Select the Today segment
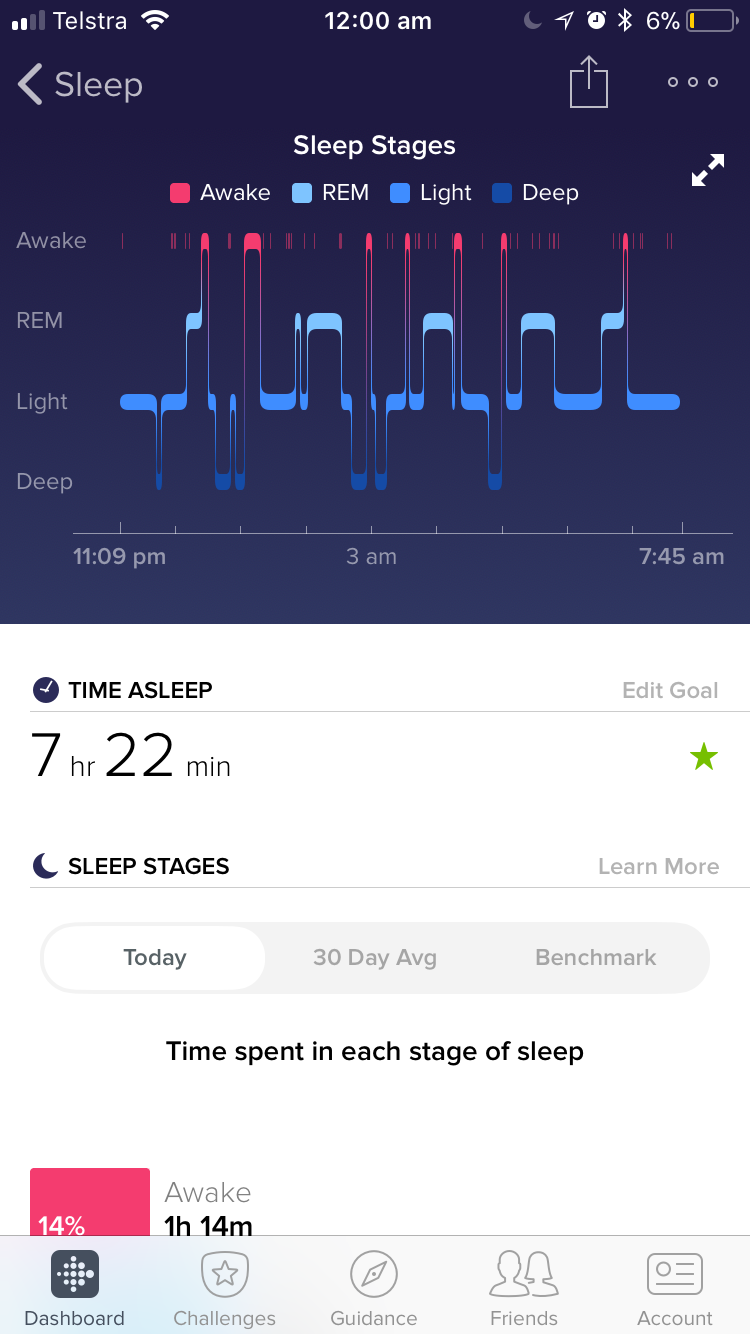750x1334 pixels. point(155,957)
